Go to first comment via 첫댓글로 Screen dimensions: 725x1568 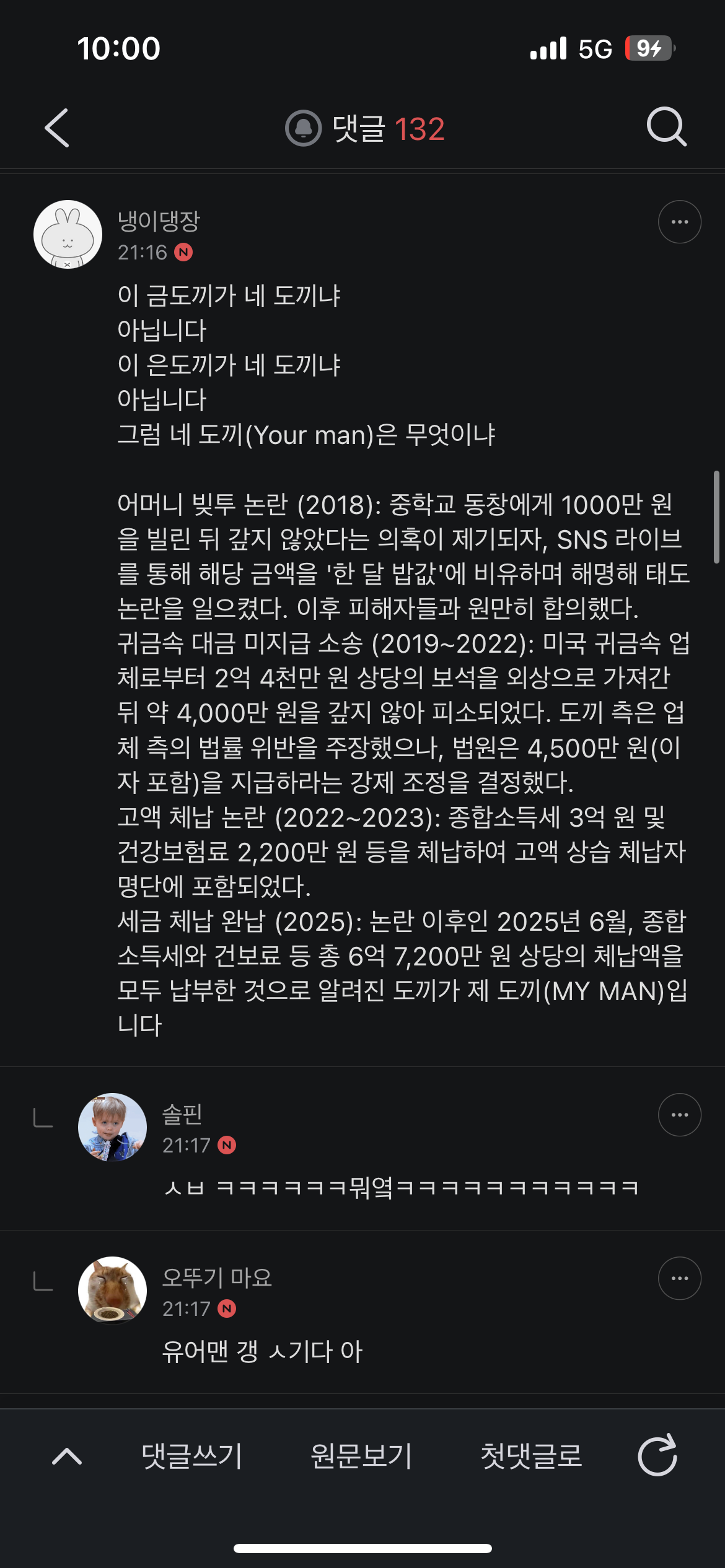pos(531,1456)
